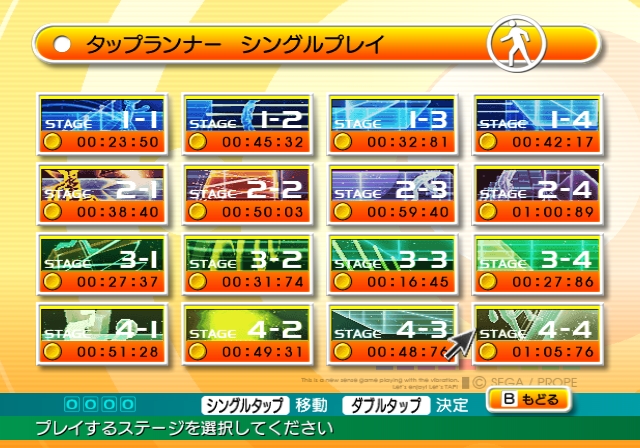This screenshot has width=640, height=448.
Task: Open Stage 1-2 tile
Action: tap(247, 124)
